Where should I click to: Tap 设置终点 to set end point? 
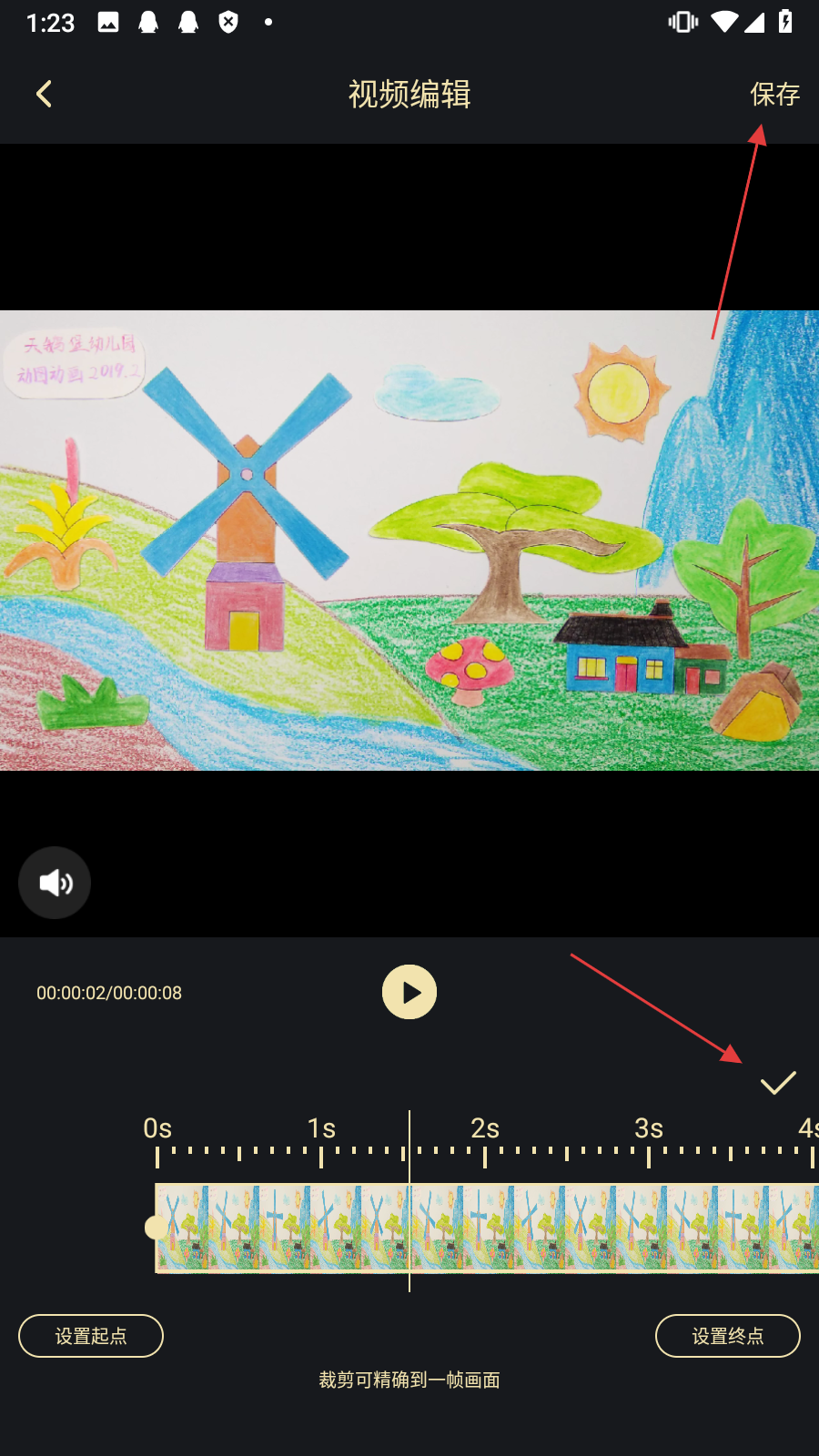pyautogui.click(x=727, y=1336)
